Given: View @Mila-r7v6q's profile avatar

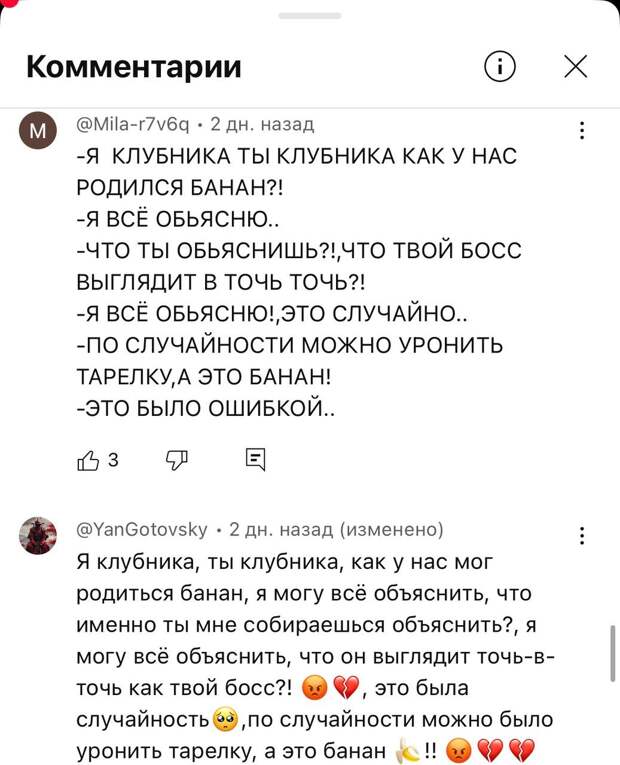Looking at the screenshot, I should click(38, 130).
